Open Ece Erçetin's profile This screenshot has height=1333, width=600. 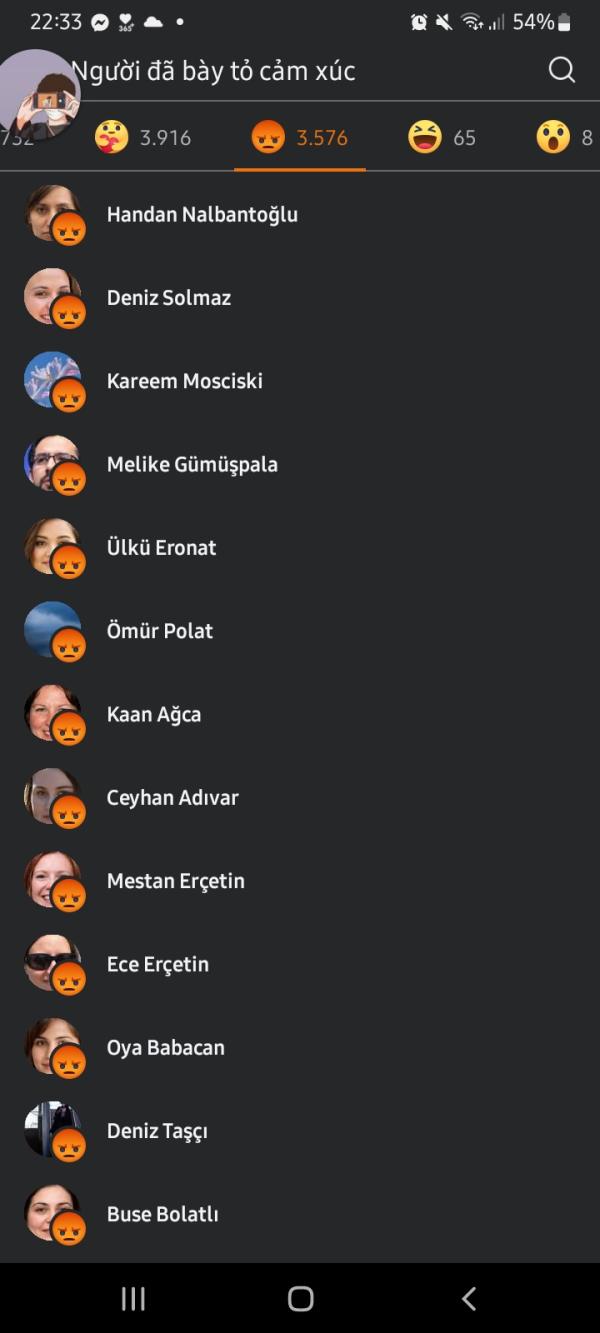pos(158,964)
